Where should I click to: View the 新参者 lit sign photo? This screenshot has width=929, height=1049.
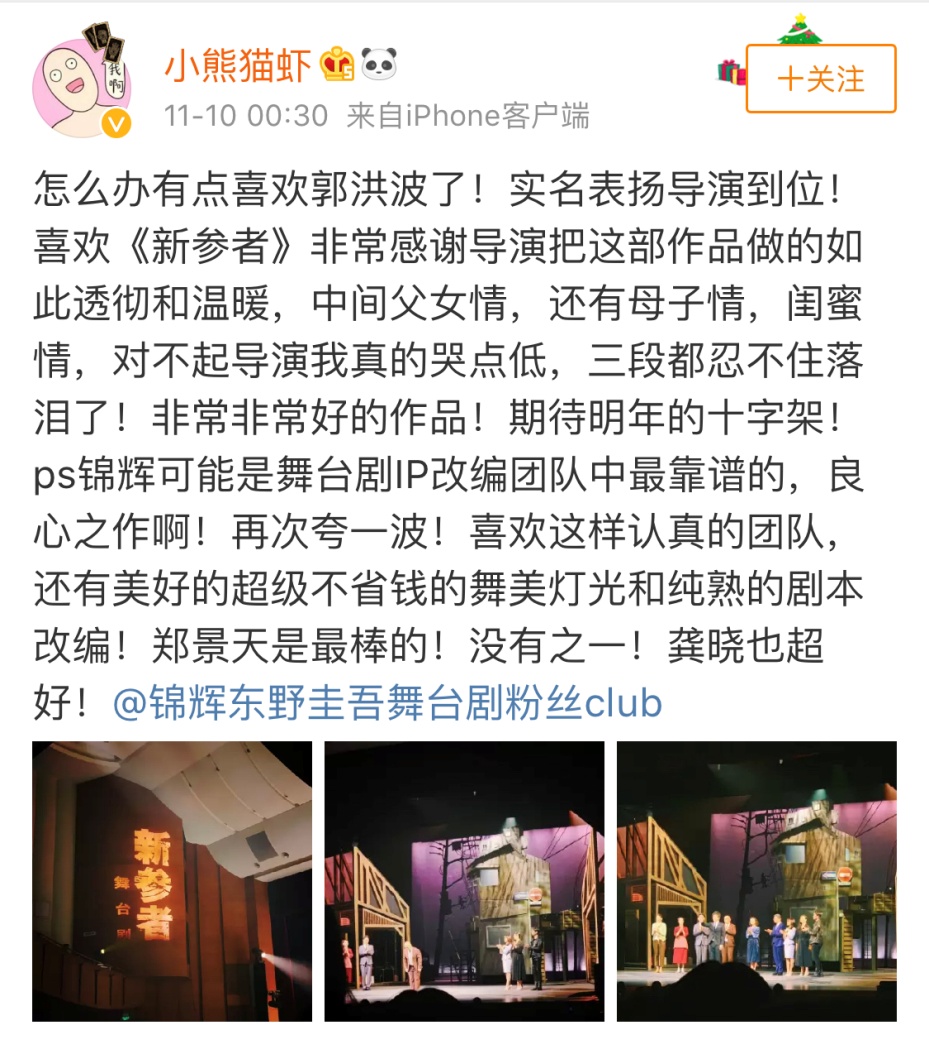(172, 880)
